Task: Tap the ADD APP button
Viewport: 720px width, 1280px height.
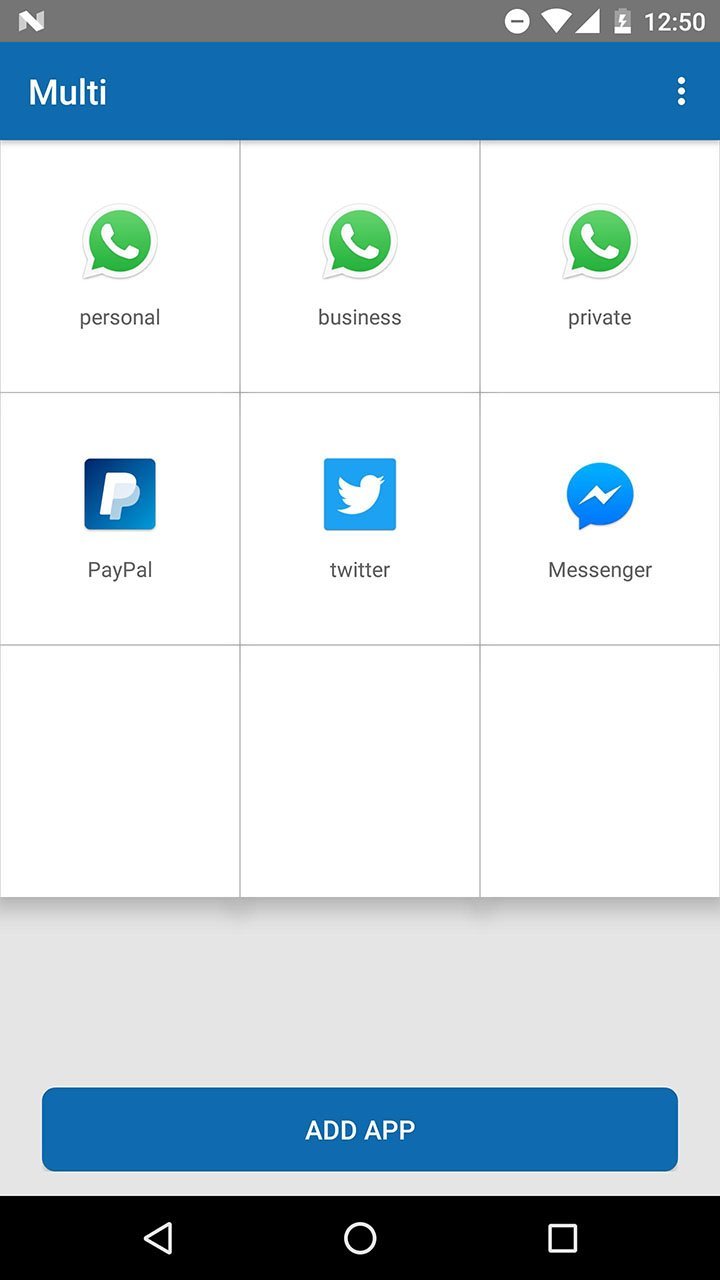Action: (x=360, y=1130)
